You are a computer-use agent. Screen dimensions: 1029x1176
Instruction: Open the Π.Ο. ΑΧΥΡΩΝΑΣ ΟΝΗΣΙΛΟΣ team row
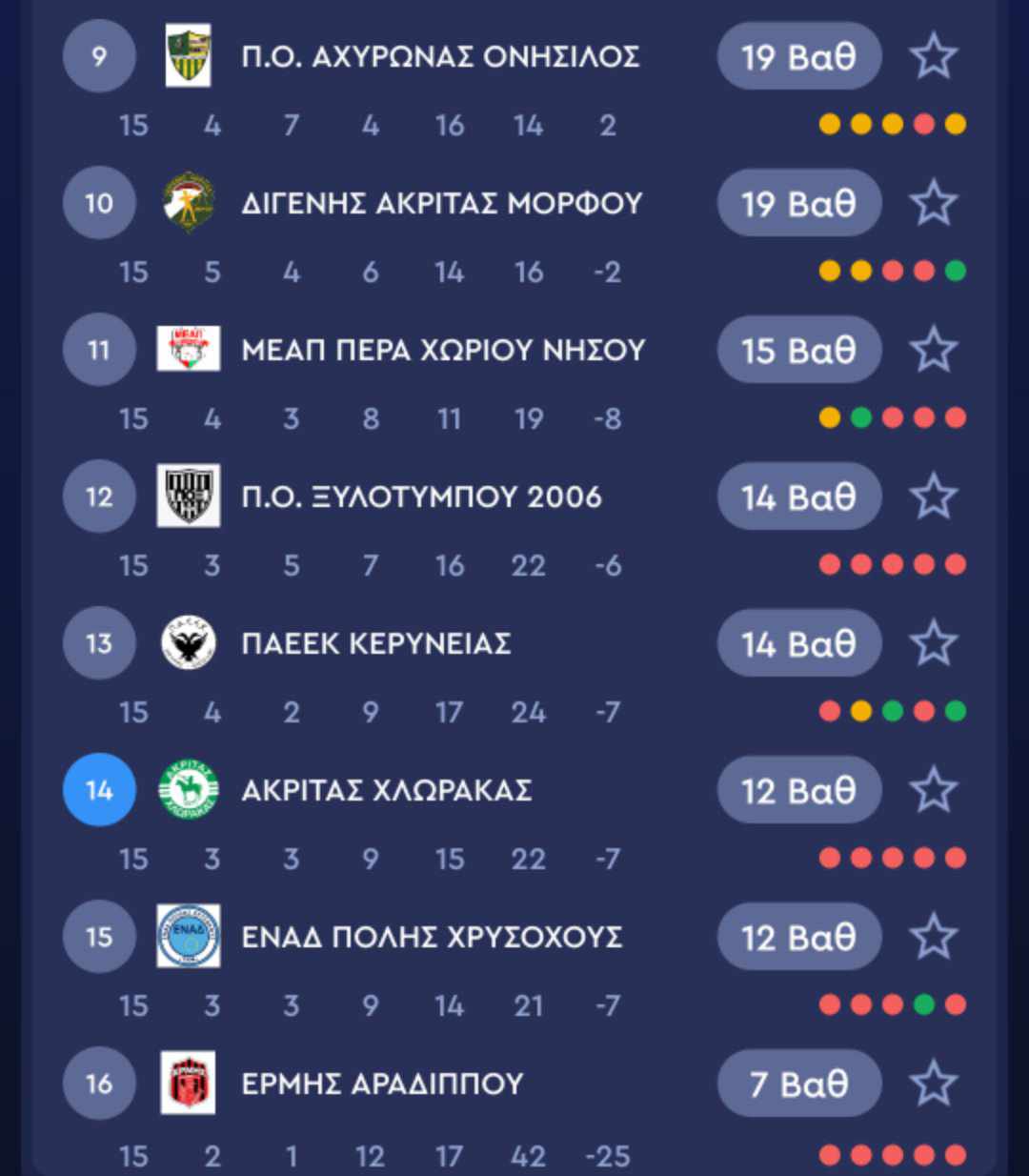click(439, 57)
